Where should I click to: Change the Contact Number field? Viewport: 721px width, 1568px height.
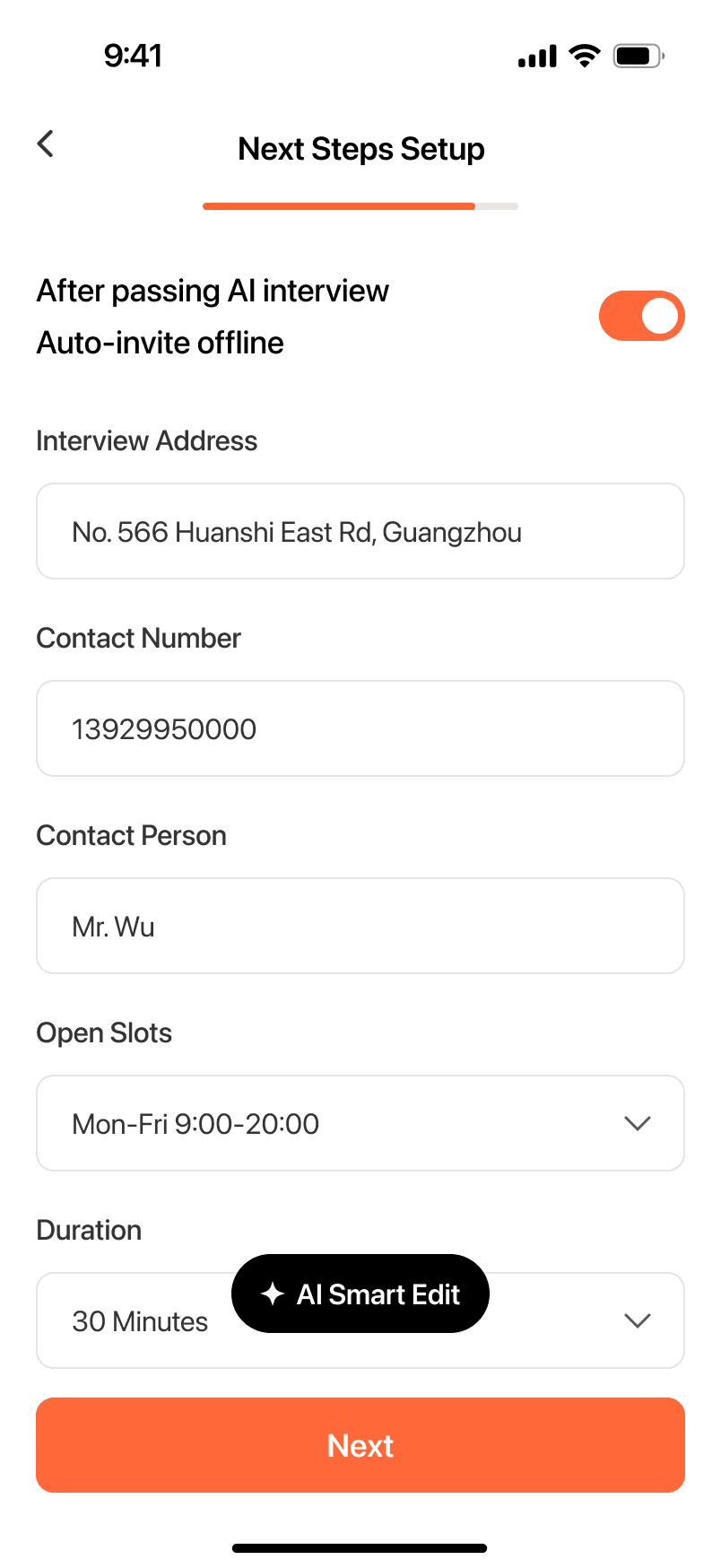coord(360,728)
